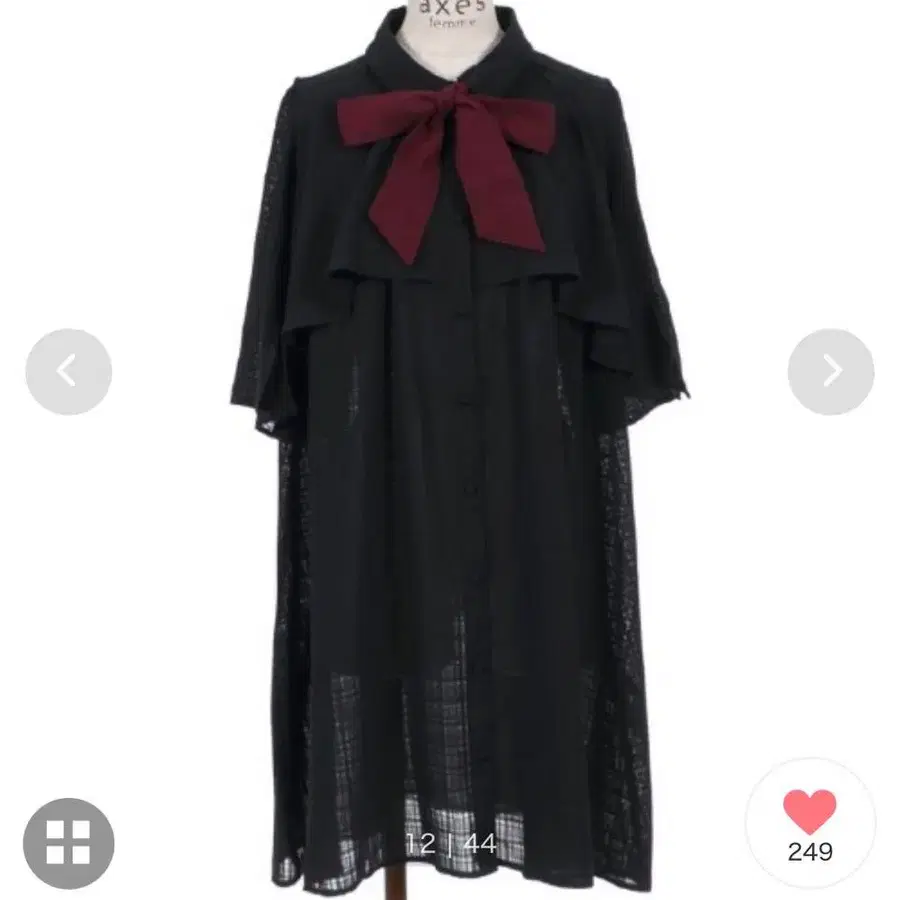Viewport: 900px width, 900px height.
Task: Open the image grid view
Action: coord(68,843)
